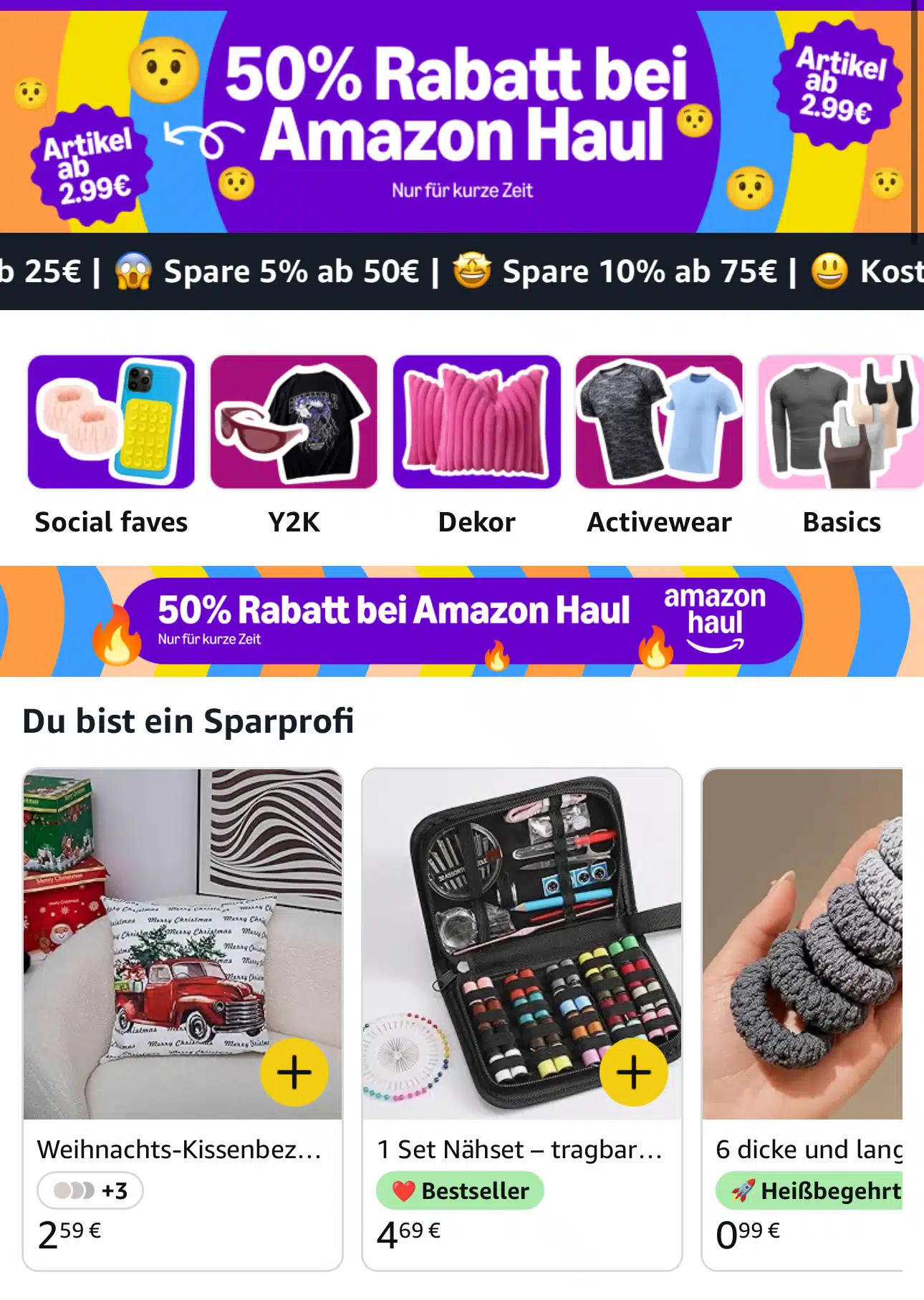Viewport: 924px width, 1300px height.
Task: Show the +3 color options for the Kissenbezug
Action: (x=90, y=1190)
